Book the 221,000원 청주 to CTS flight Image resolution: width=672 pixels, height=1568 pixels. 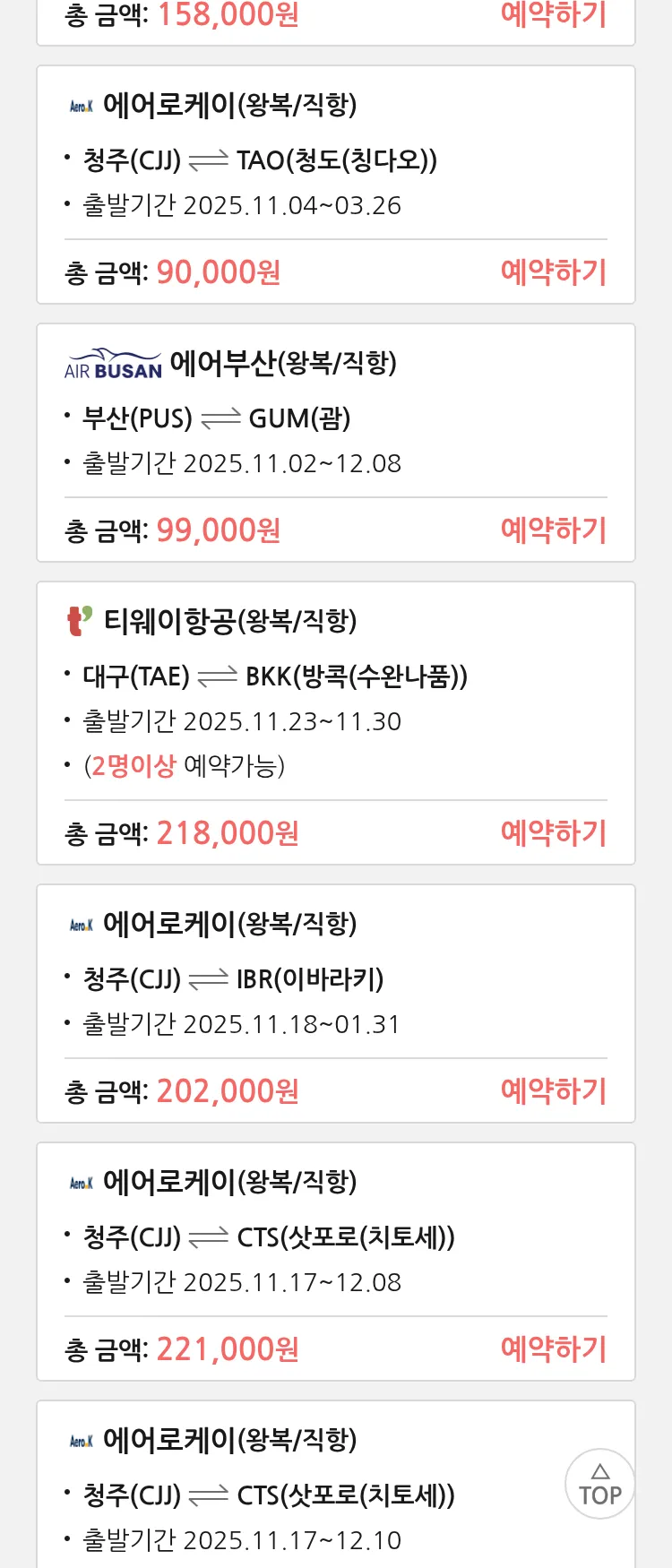coord(553,1348)
